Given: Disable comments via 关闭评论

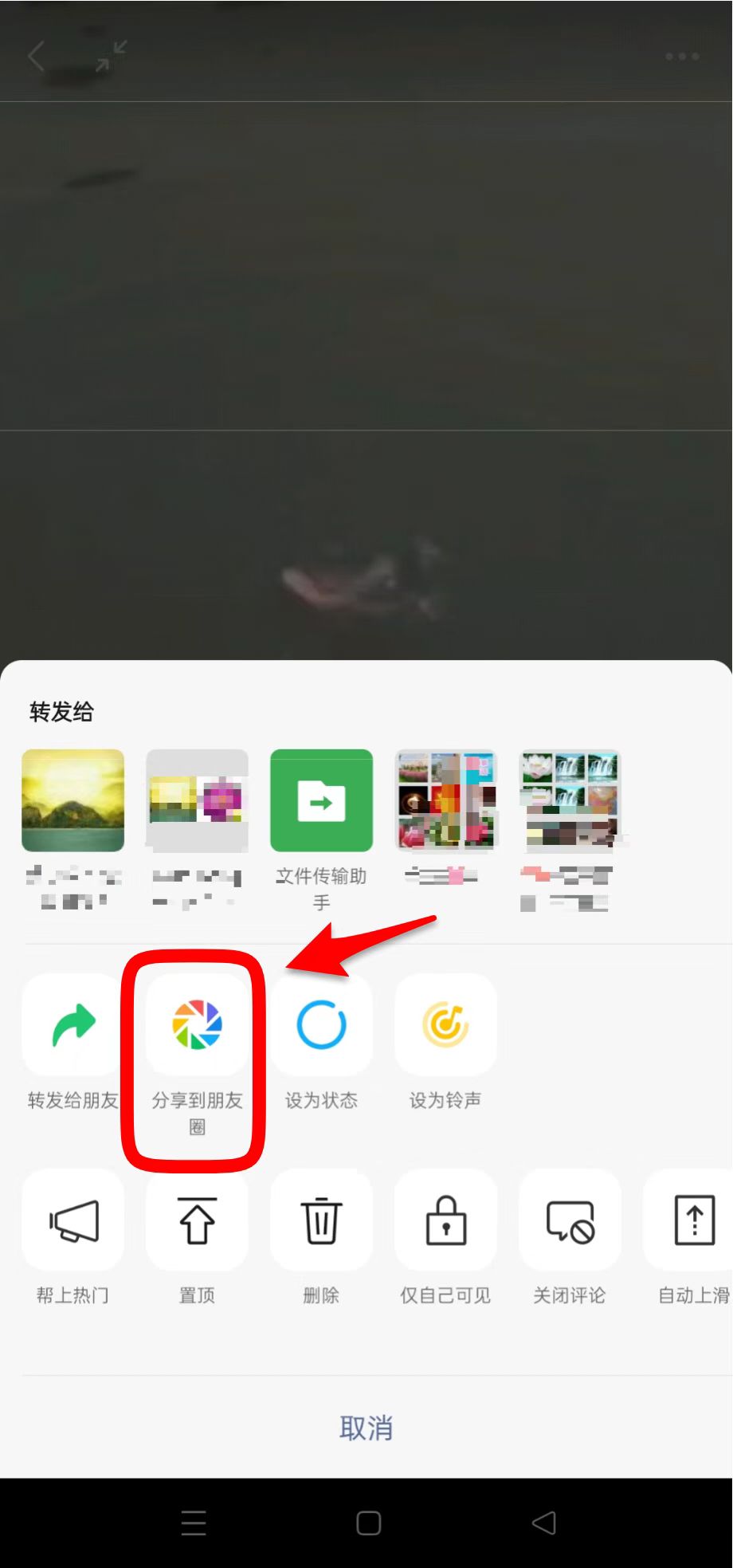Looking at the screenshot, I should (570, 1220).
